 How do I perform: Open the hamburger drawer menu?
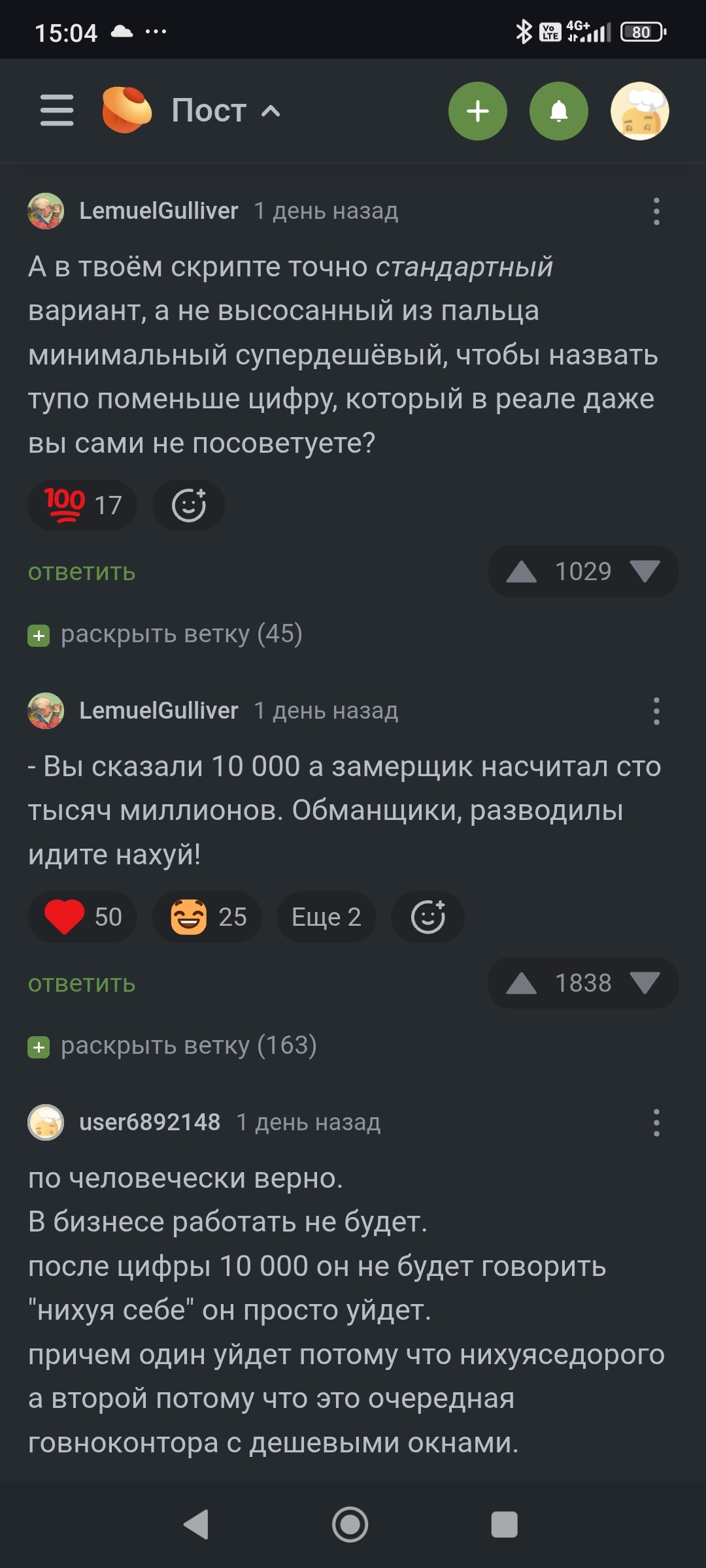(x=57, y=110)
